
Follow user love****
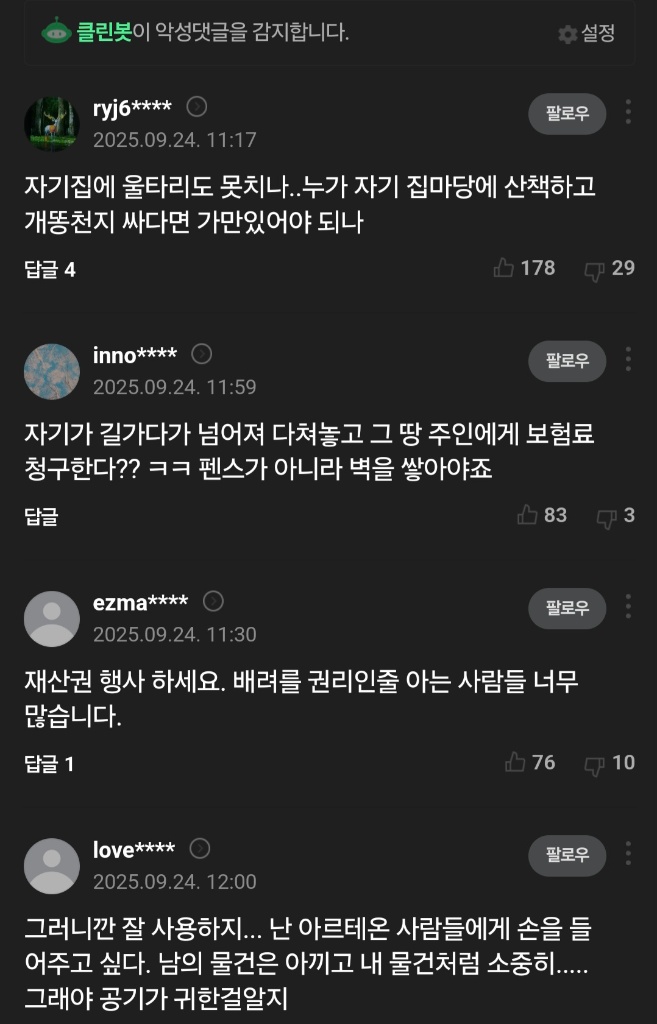point(567,855)
